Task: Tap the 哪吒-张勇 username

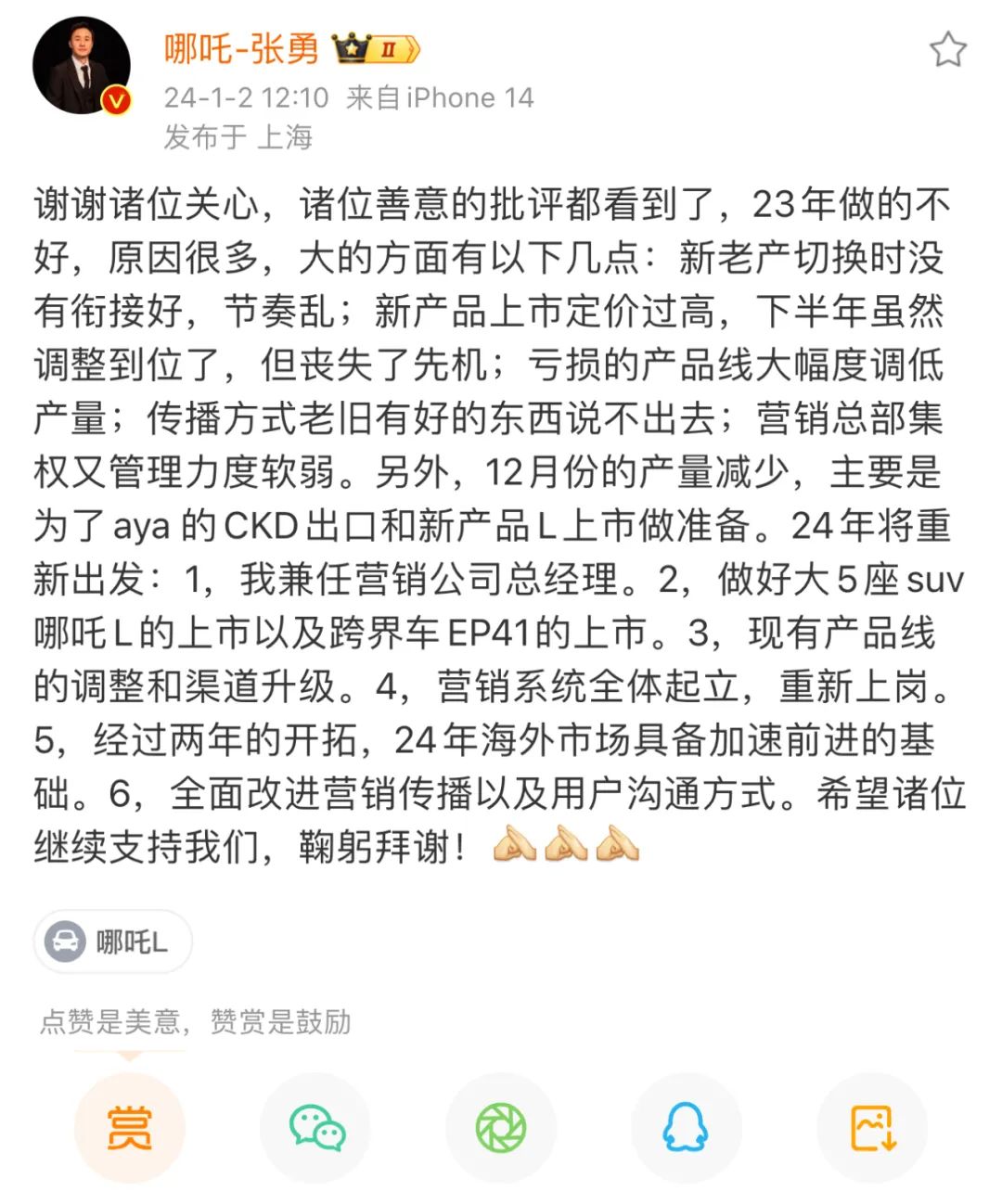Action: coord(241,48)
